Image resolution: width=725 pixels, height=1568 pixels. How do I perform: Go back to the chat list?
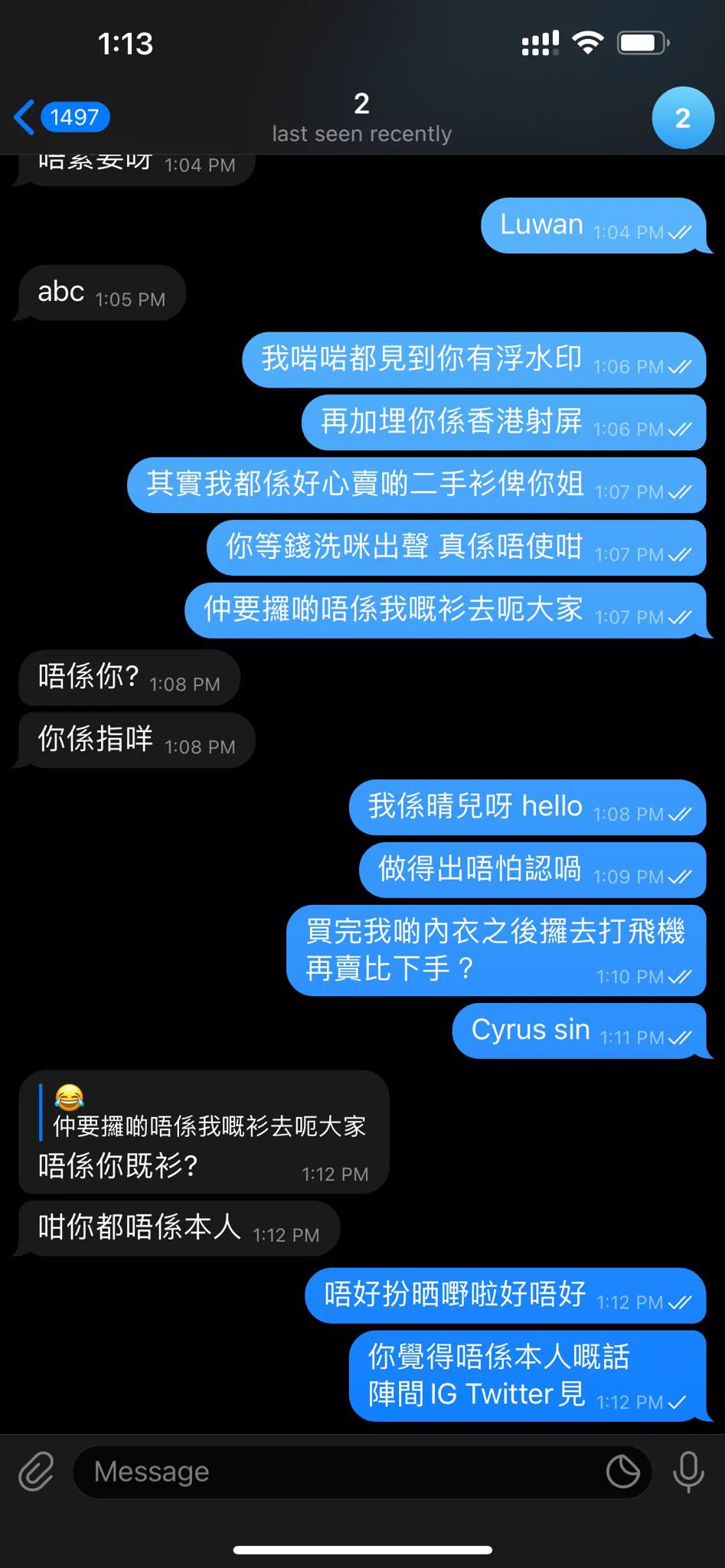61,117
